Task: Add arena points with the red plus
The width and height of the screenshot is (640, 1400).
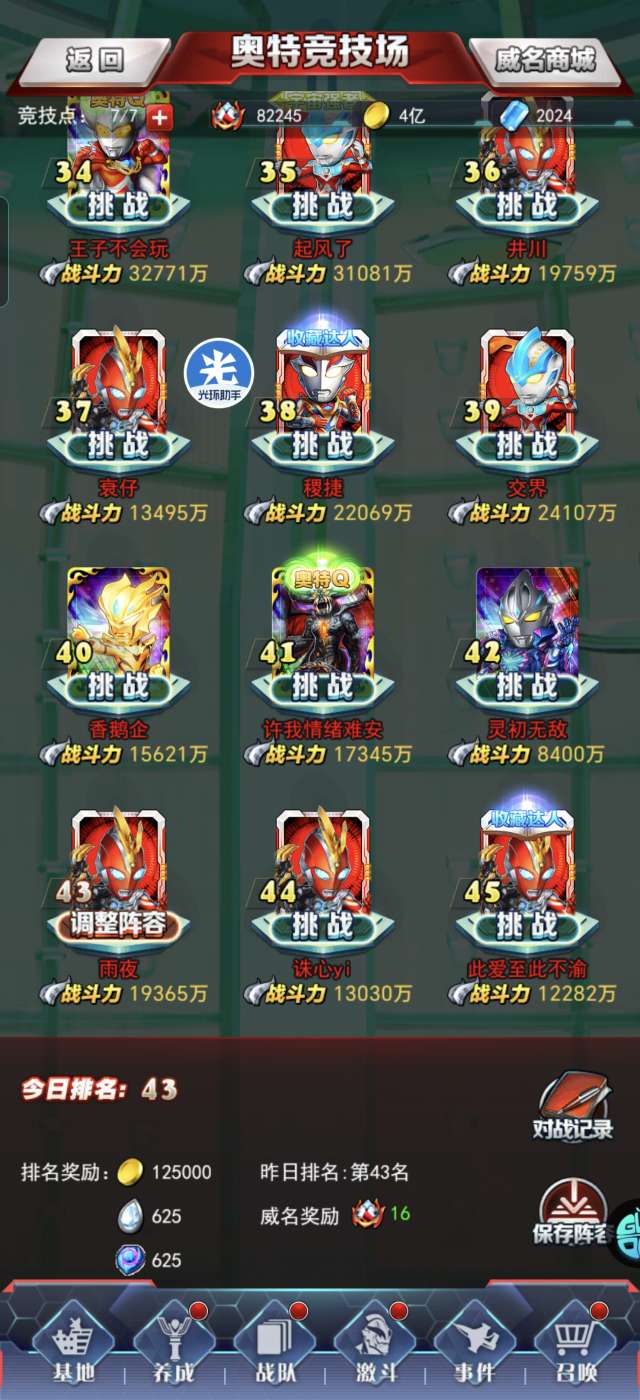Action: click(x=160, y=117)
